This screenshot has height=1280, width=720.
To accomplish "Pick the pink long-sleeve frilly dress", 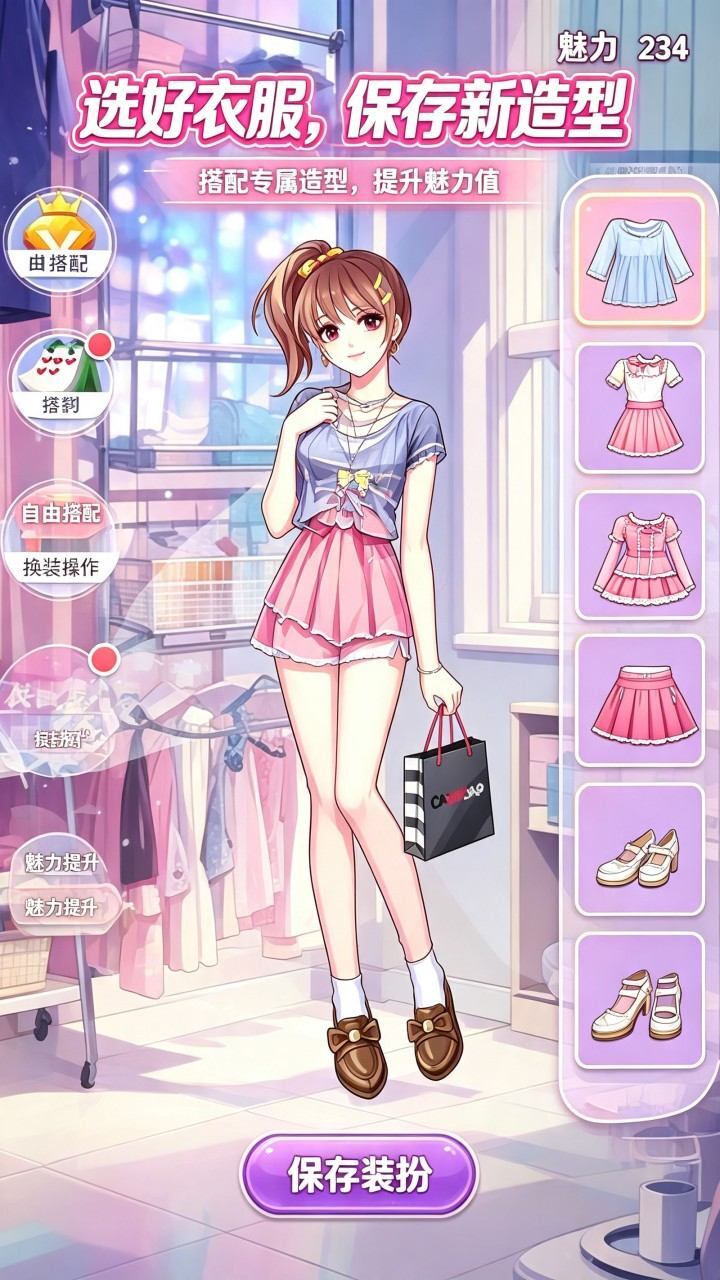I will pyautogui.click(x=639, y=556).
